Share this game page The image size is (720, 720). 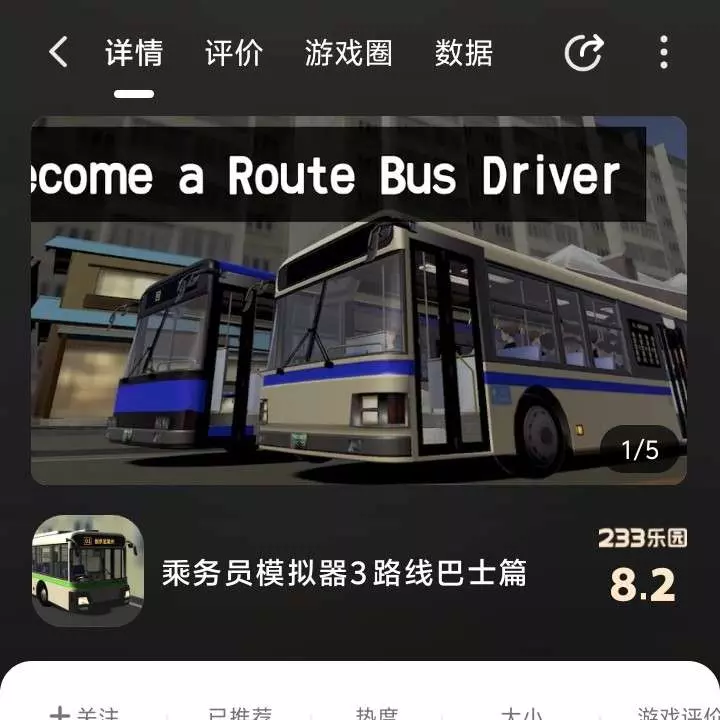[x=584, y=53]
